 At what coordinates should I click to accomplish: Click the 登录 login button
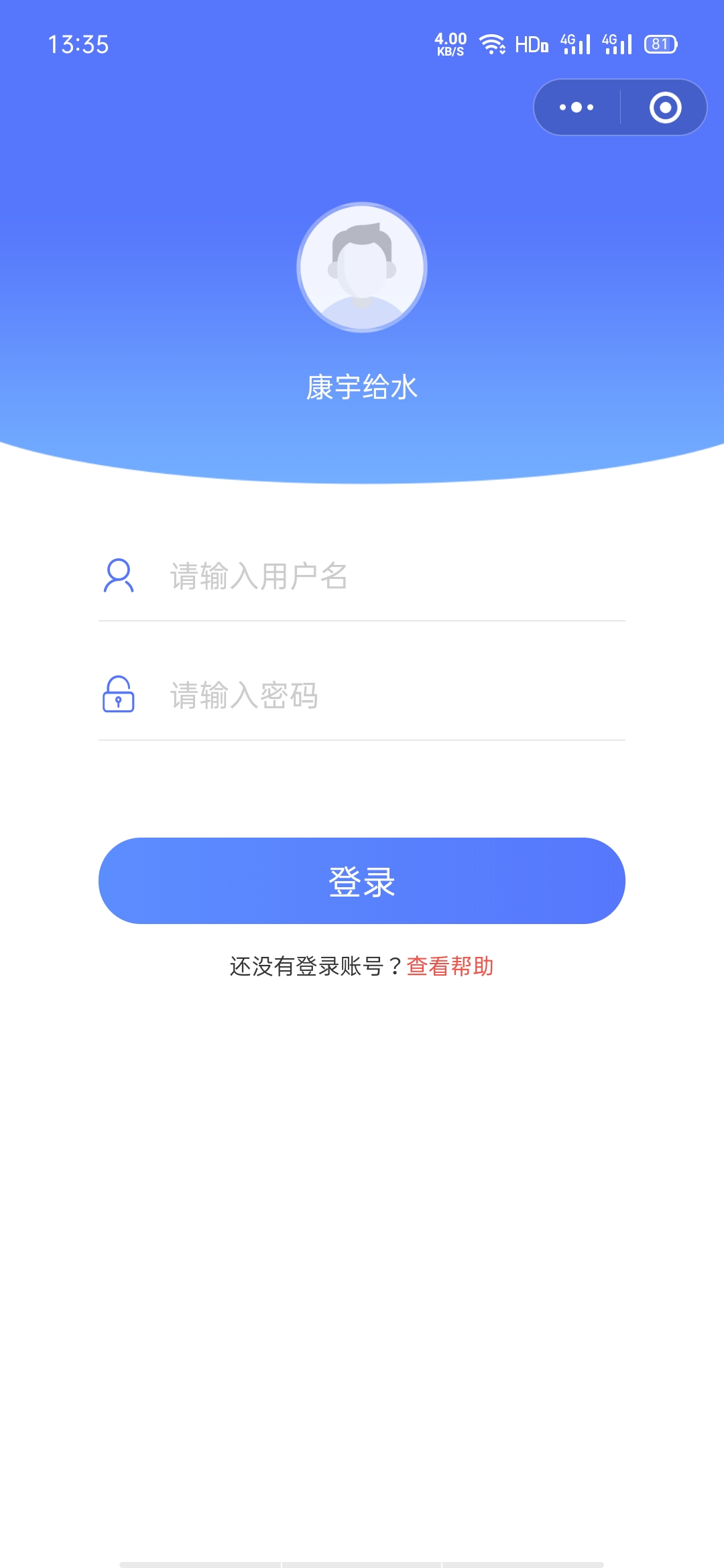click(x=362, y=882)
